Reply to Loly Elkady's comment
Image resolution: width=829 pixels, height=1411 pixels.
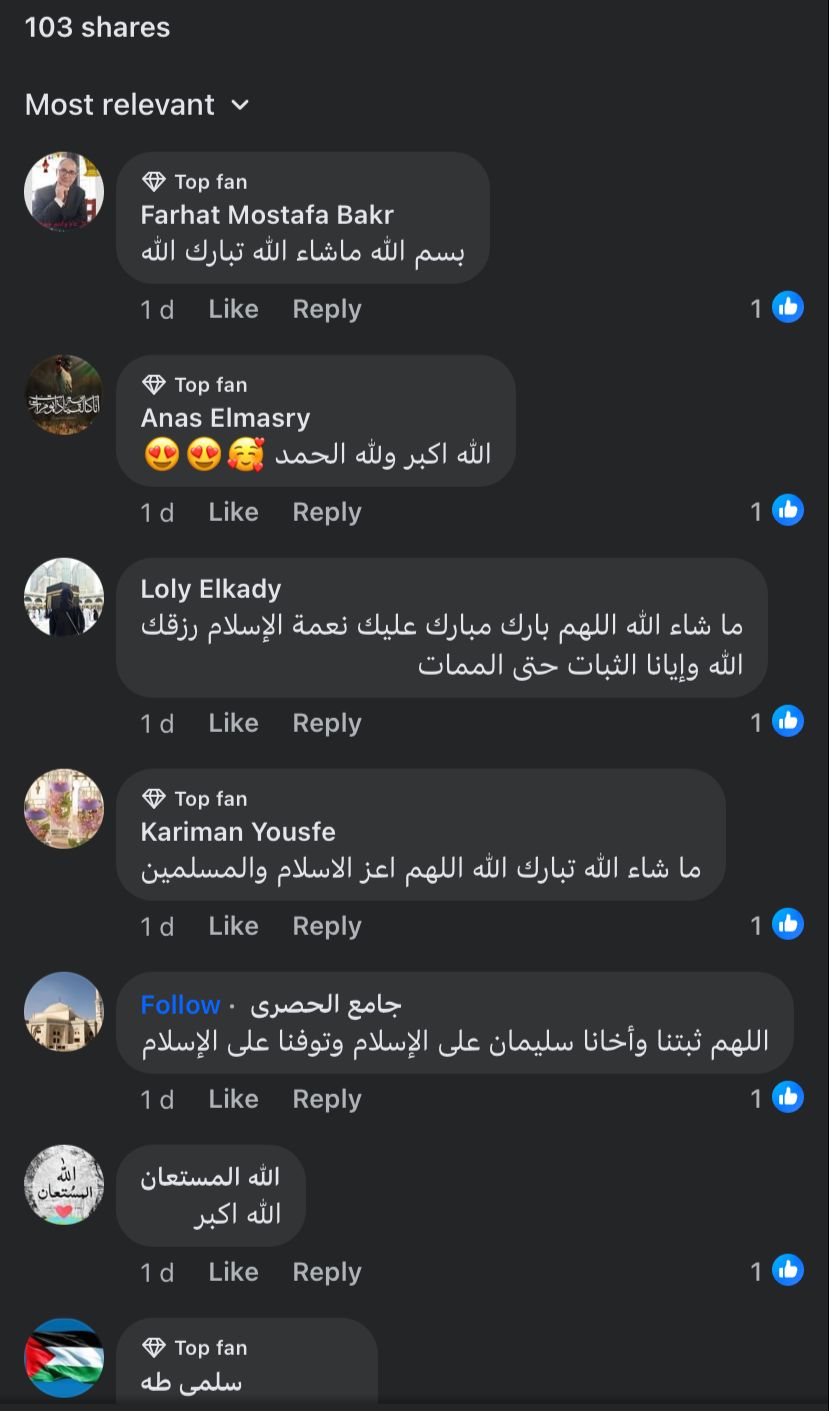coord(326,723)
